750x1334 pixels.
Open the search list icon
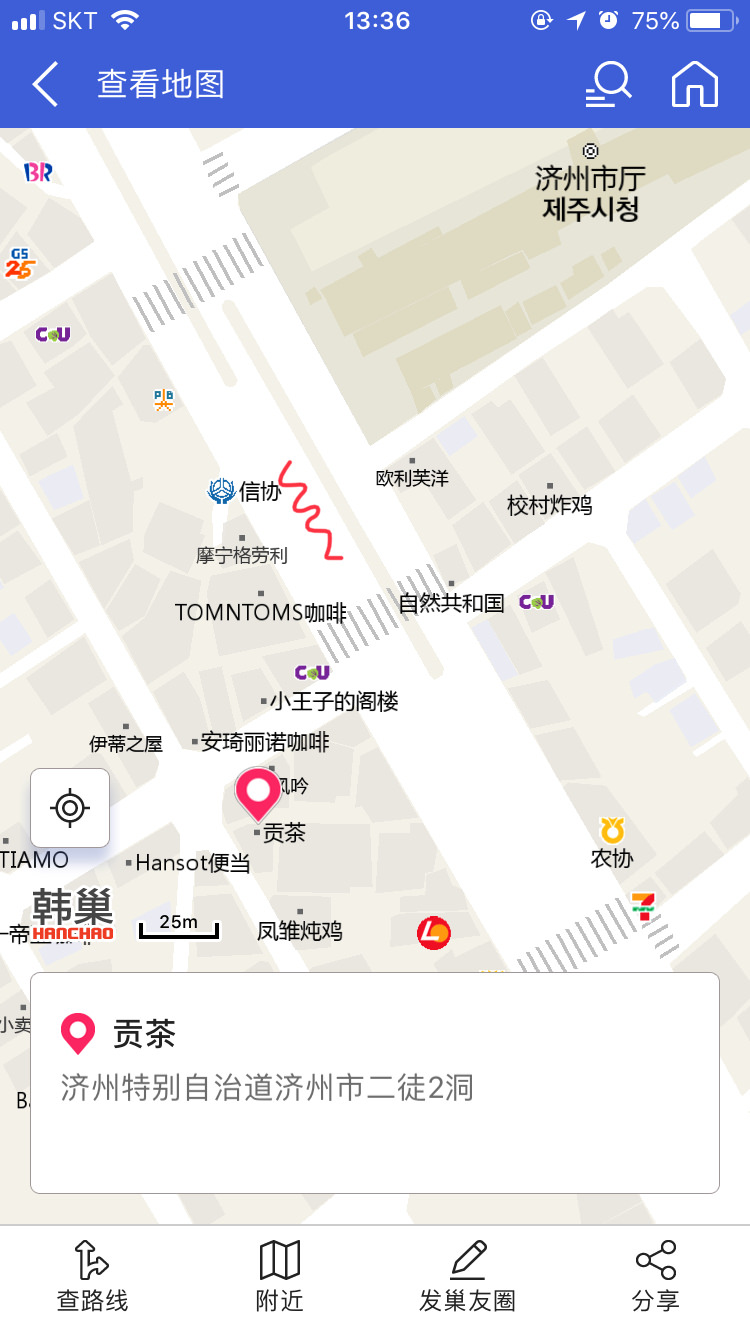click(x=608, y=84)
